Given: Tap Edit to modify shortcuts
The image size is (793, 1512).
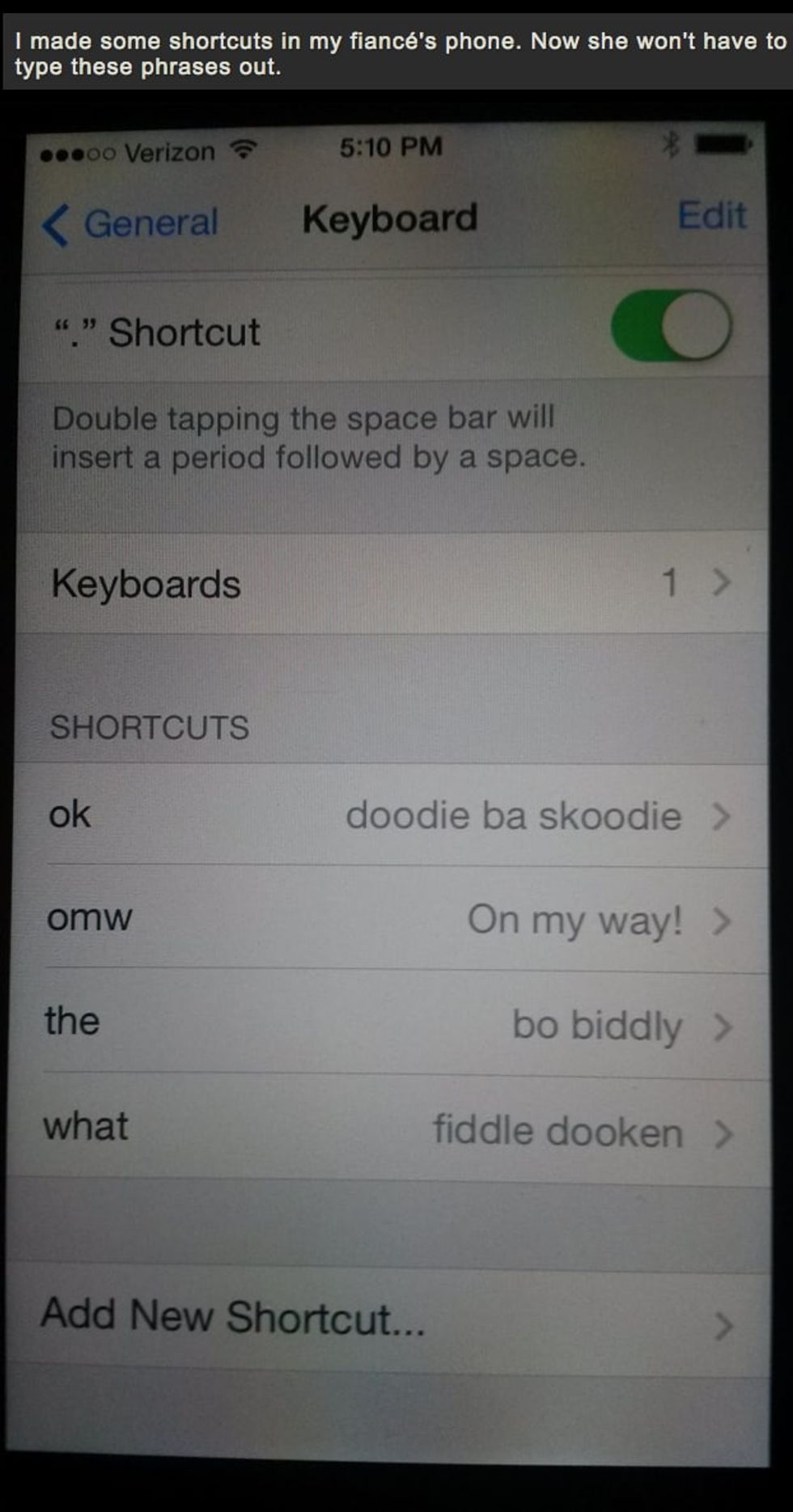Looking at the screenshot, I should [711, 216].
